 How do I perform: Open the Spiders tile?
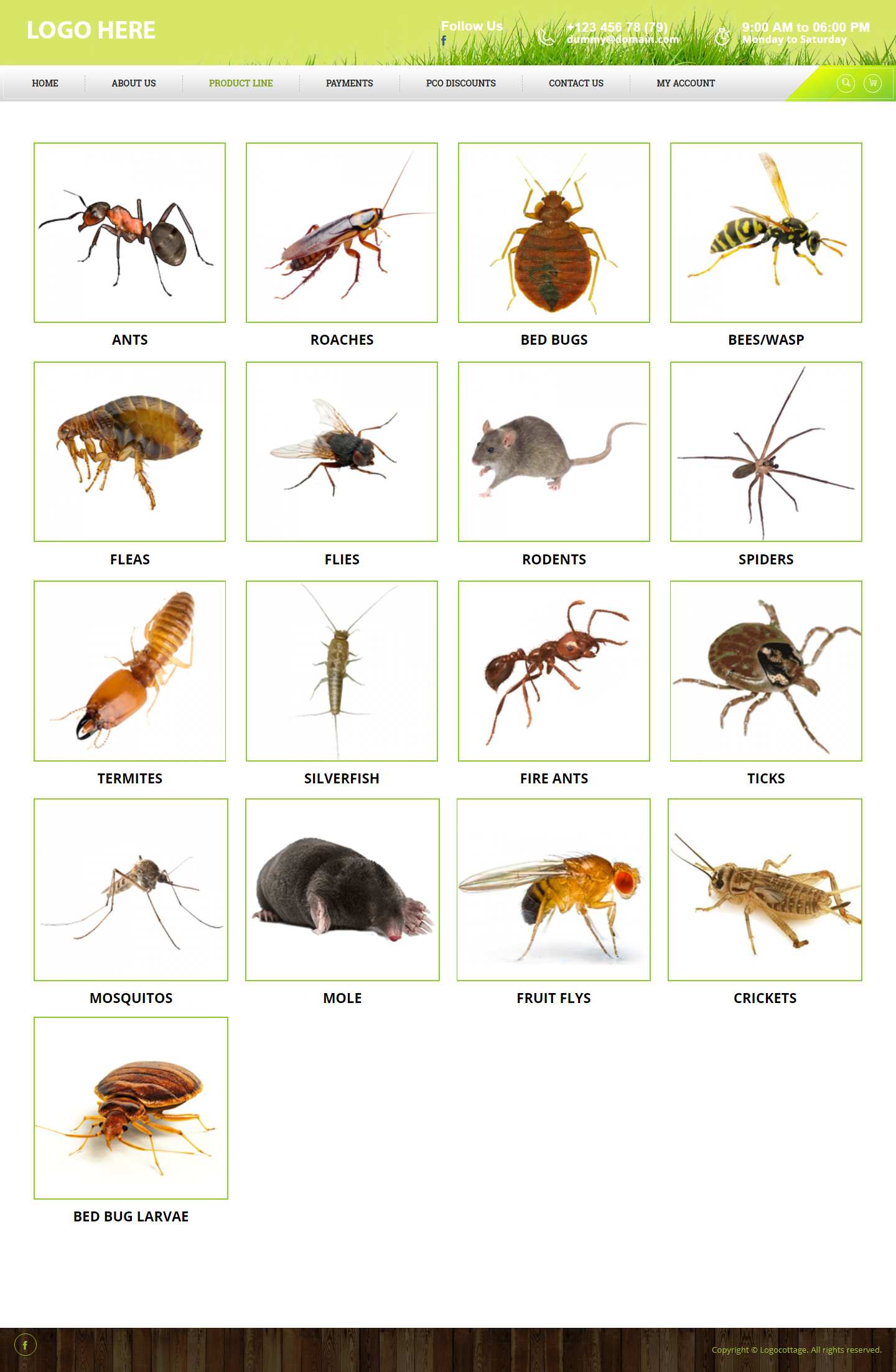pos(766,452)
